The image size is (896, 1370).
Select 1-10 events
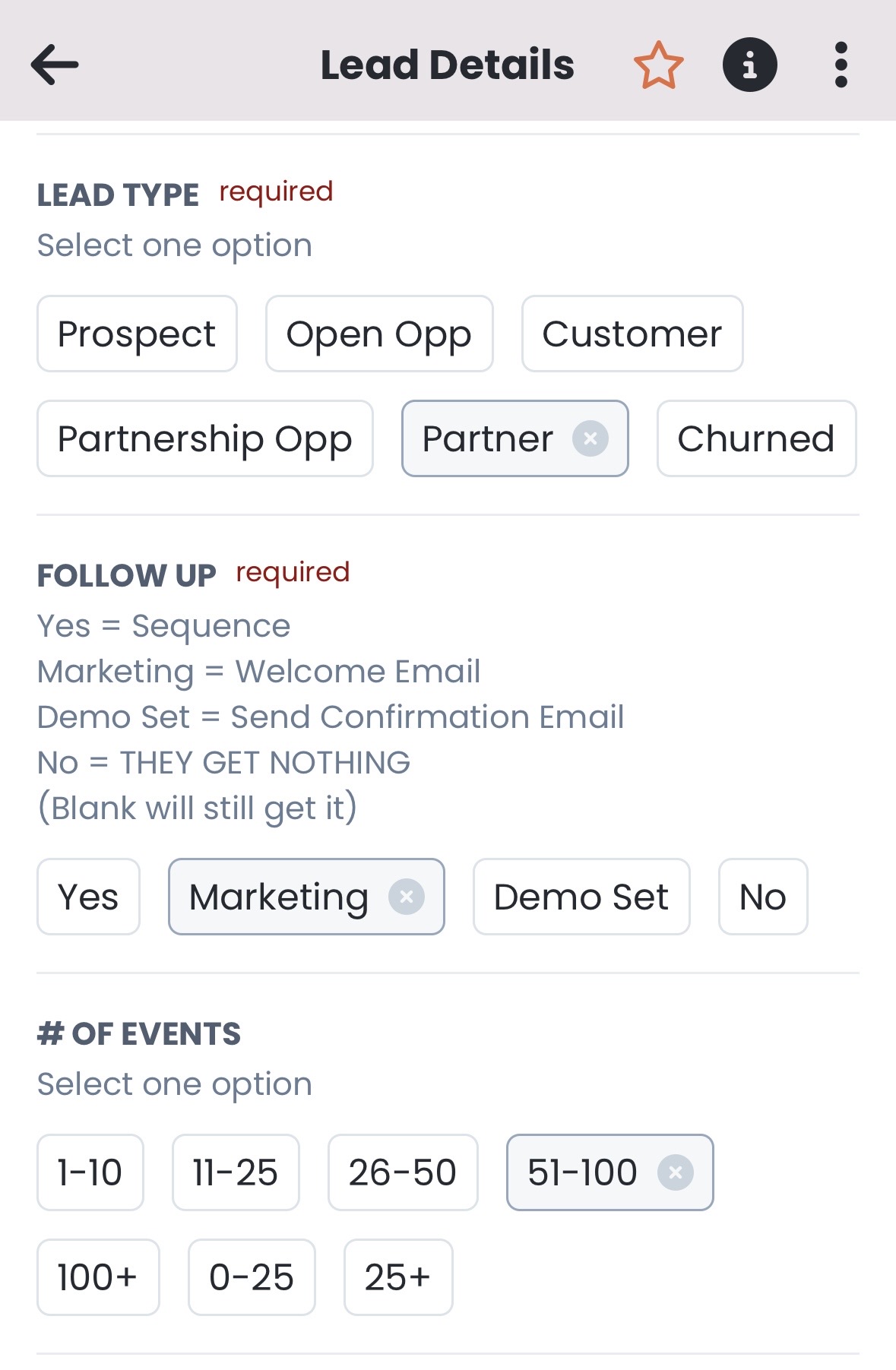tap(90, 1173)
